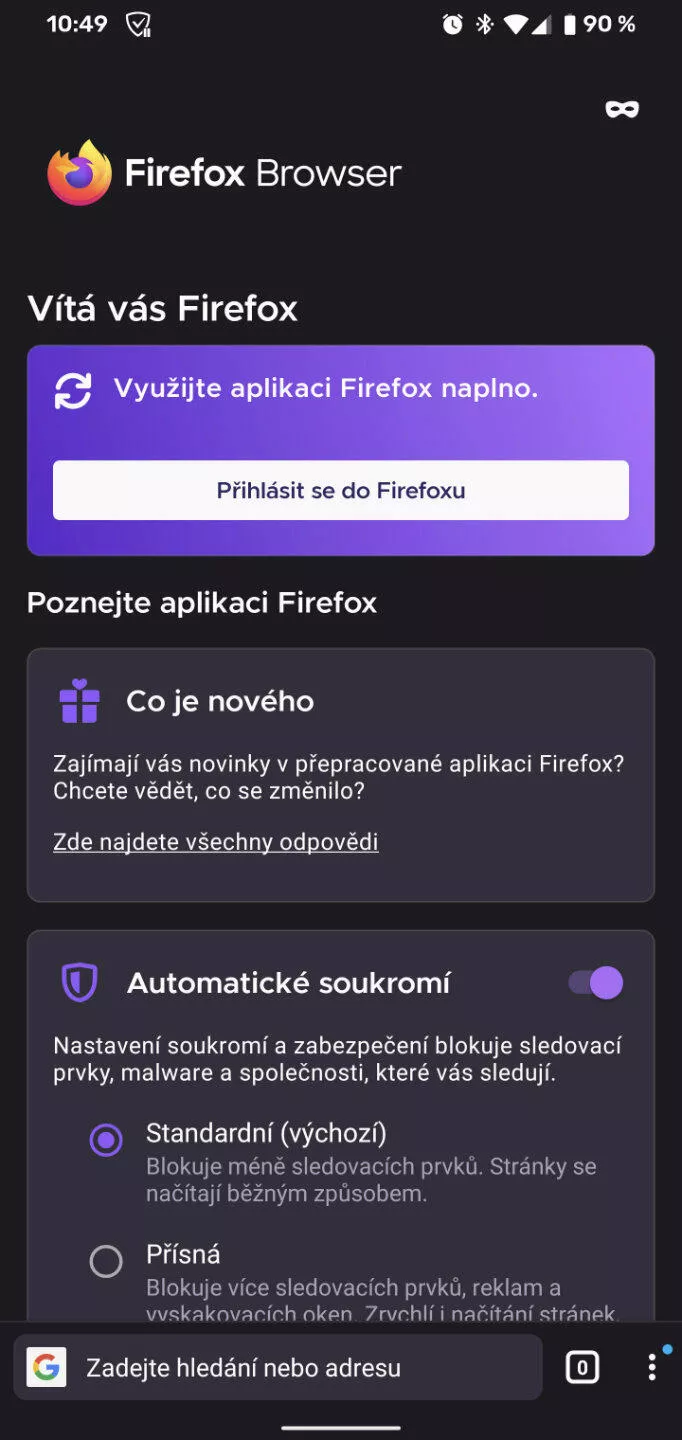Open the Zde najdete všechny odpovědi link
The height and width of the screenshot is (1440, 682).
pyautogui.click(x=216, y=842)
